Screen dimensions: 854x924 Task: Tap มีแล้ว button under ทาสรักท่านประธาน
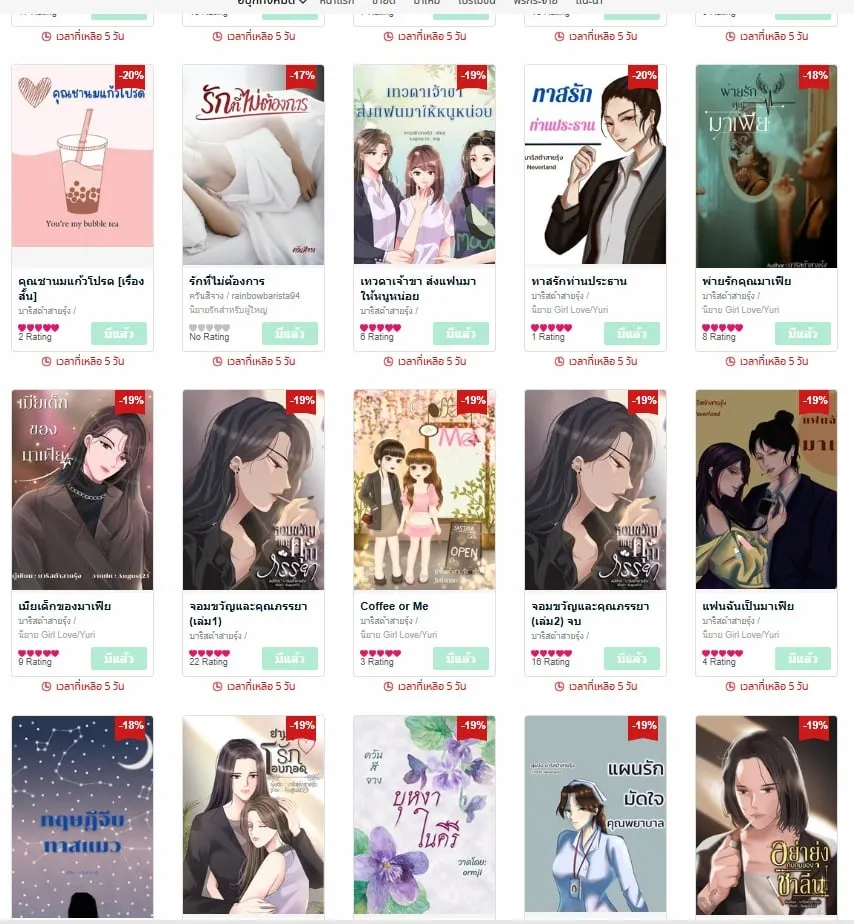[x=632, y=333]
